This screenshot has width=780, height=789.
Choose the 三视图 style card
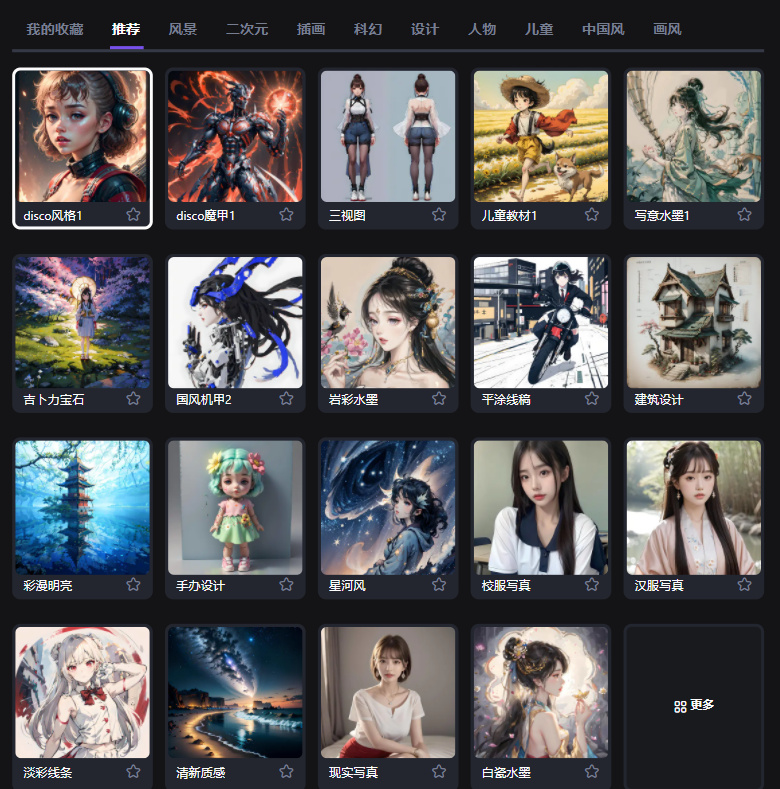pos(388,137)
